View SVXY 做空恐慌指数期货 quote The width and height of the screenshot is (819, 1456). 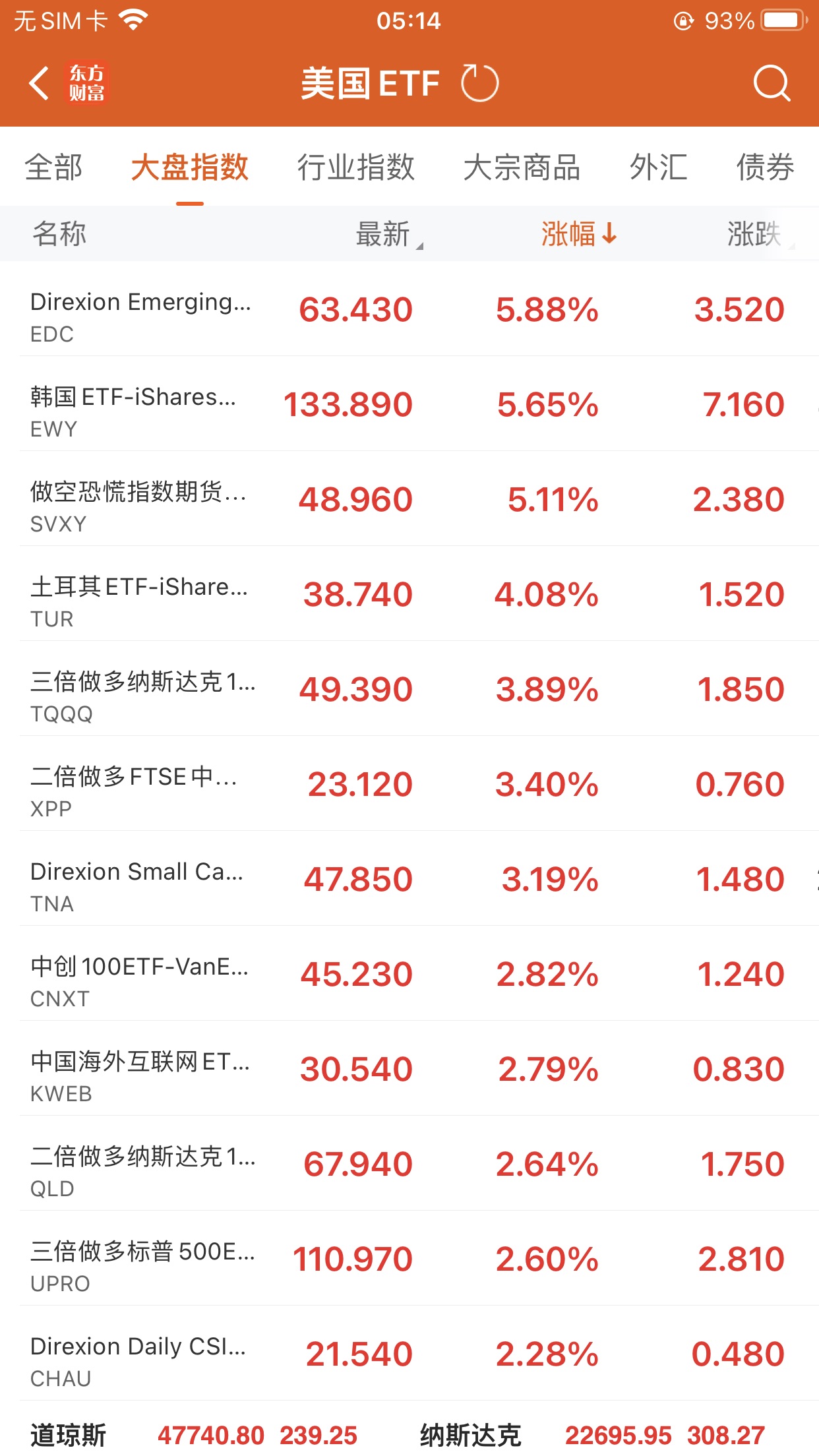pos(409,500)
